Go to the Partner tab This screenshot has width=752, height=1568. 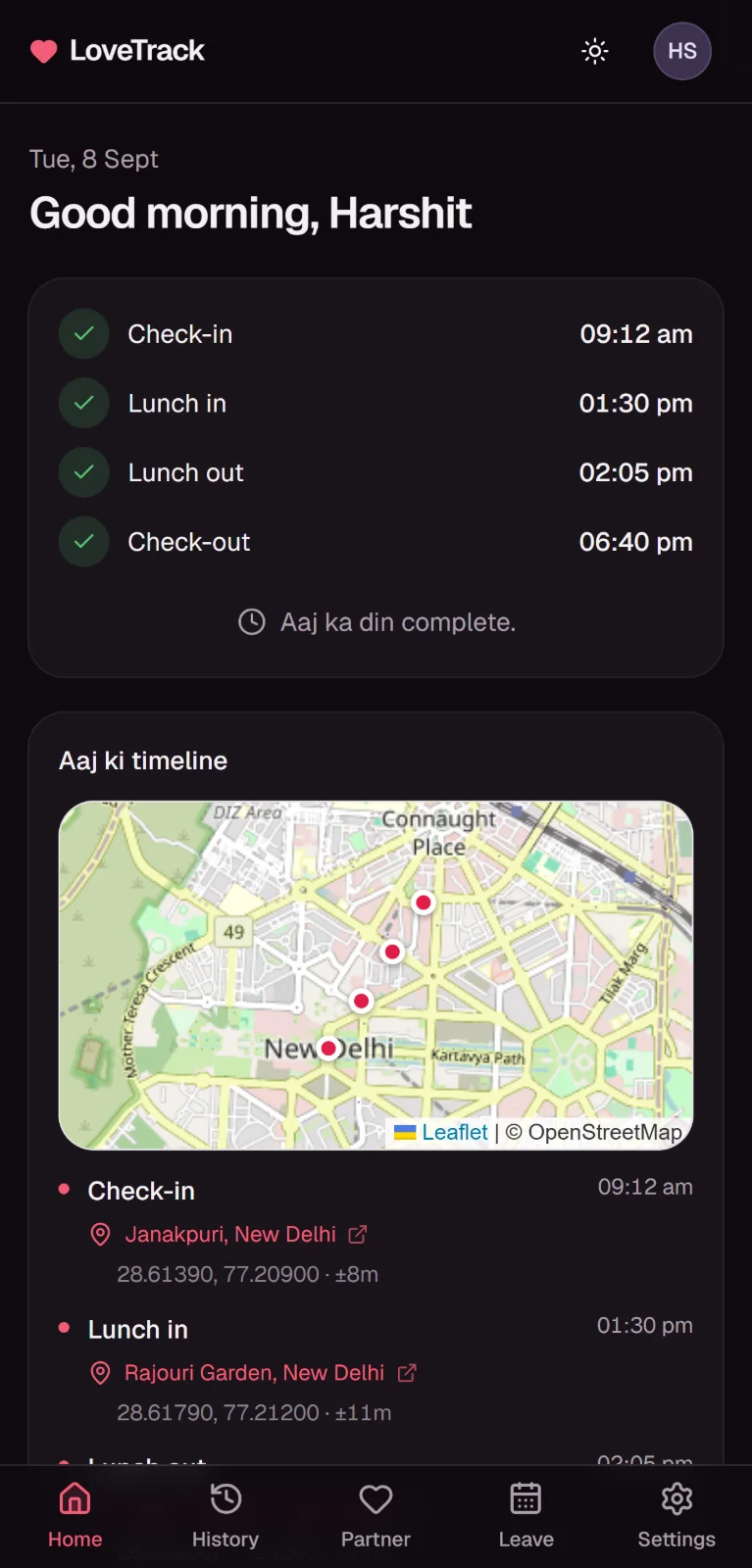376,1515
